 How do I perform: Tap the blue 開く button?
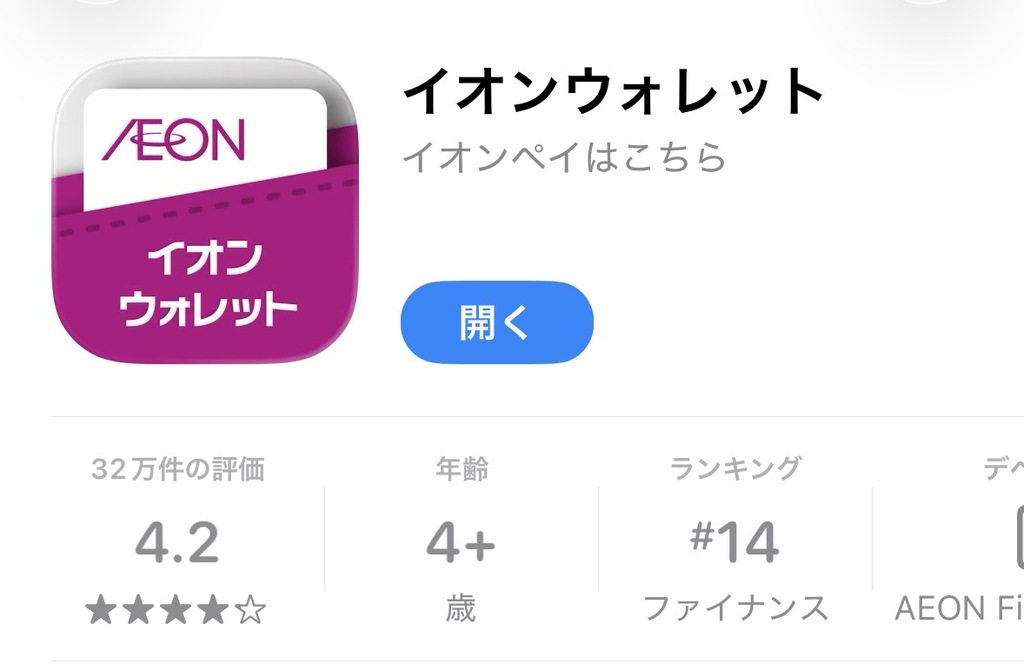tap(497, 323)
